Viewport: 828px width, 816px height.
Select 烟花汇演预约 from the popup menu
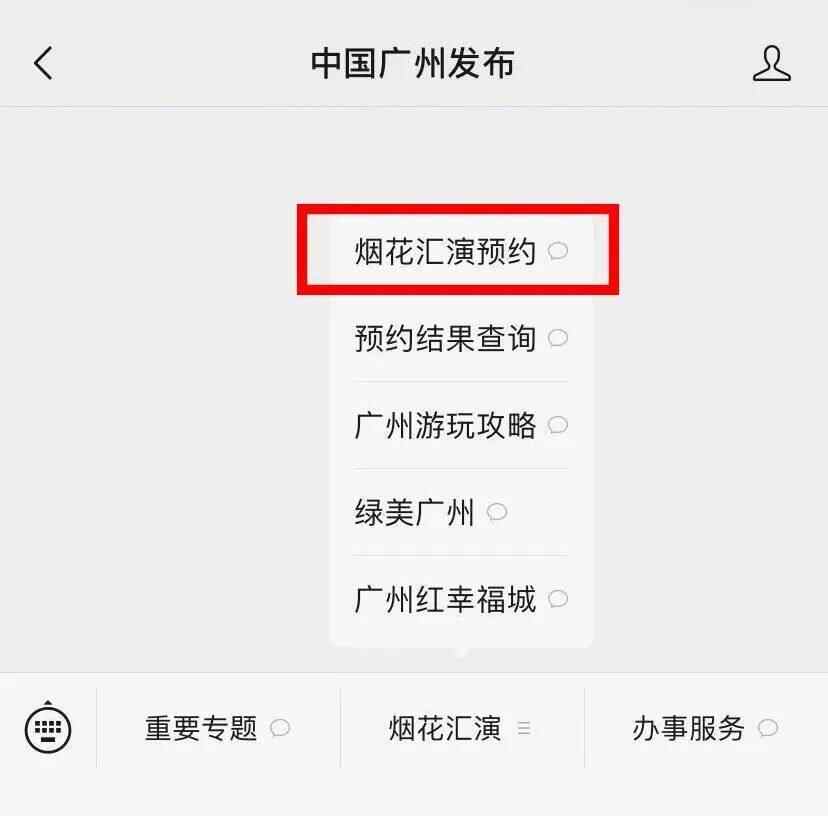(x=460, y=251)
